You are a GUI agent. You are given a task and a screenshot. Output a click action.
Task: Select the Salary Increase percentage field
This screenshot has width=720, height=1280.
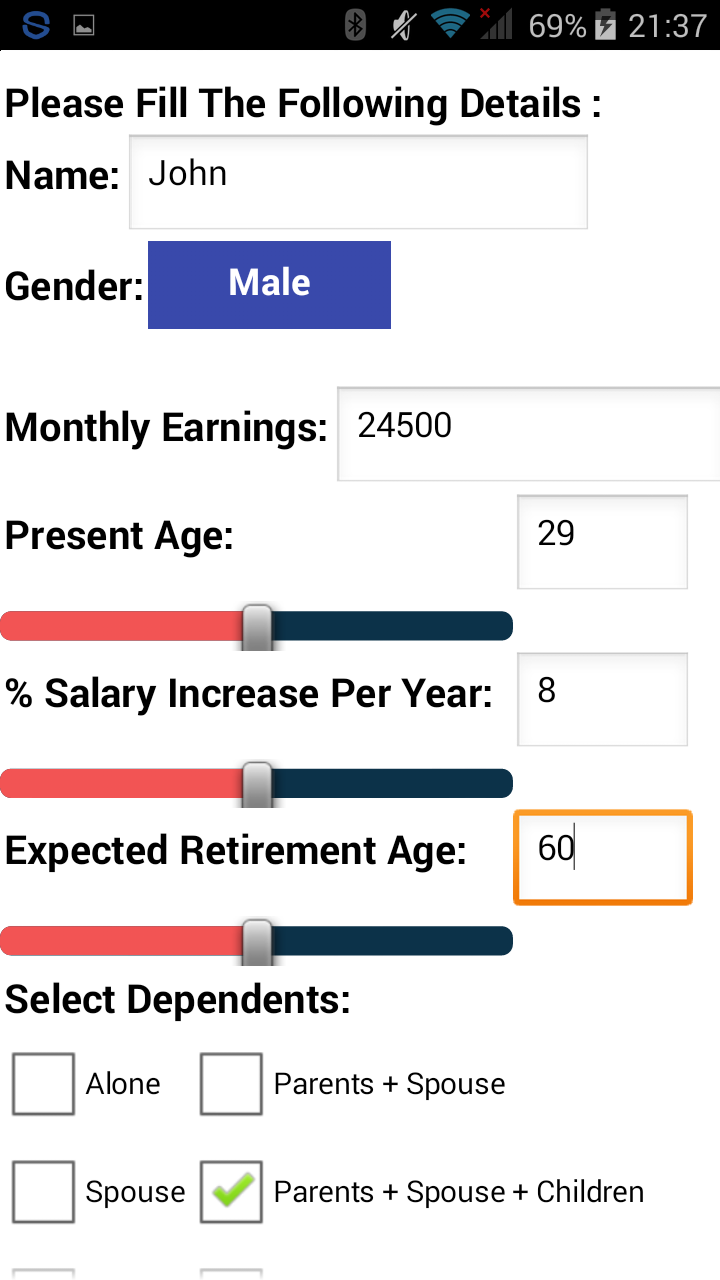coord(601,699)
